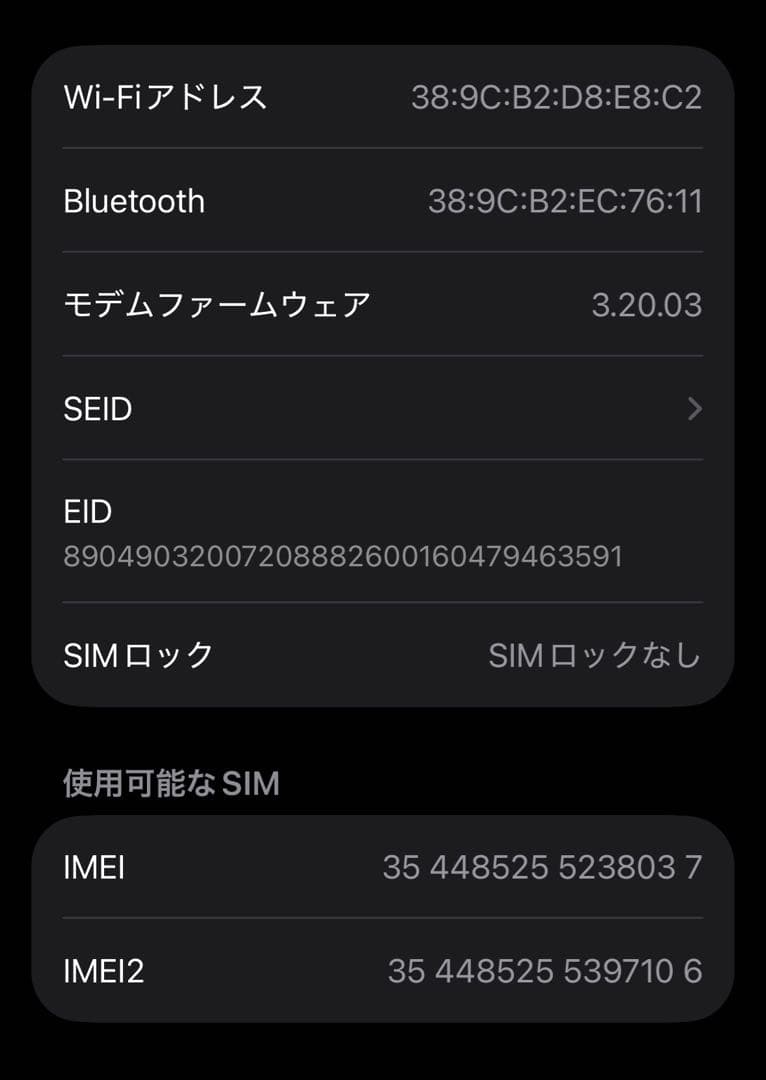Select the SEID label text

[x=98, y=409]
